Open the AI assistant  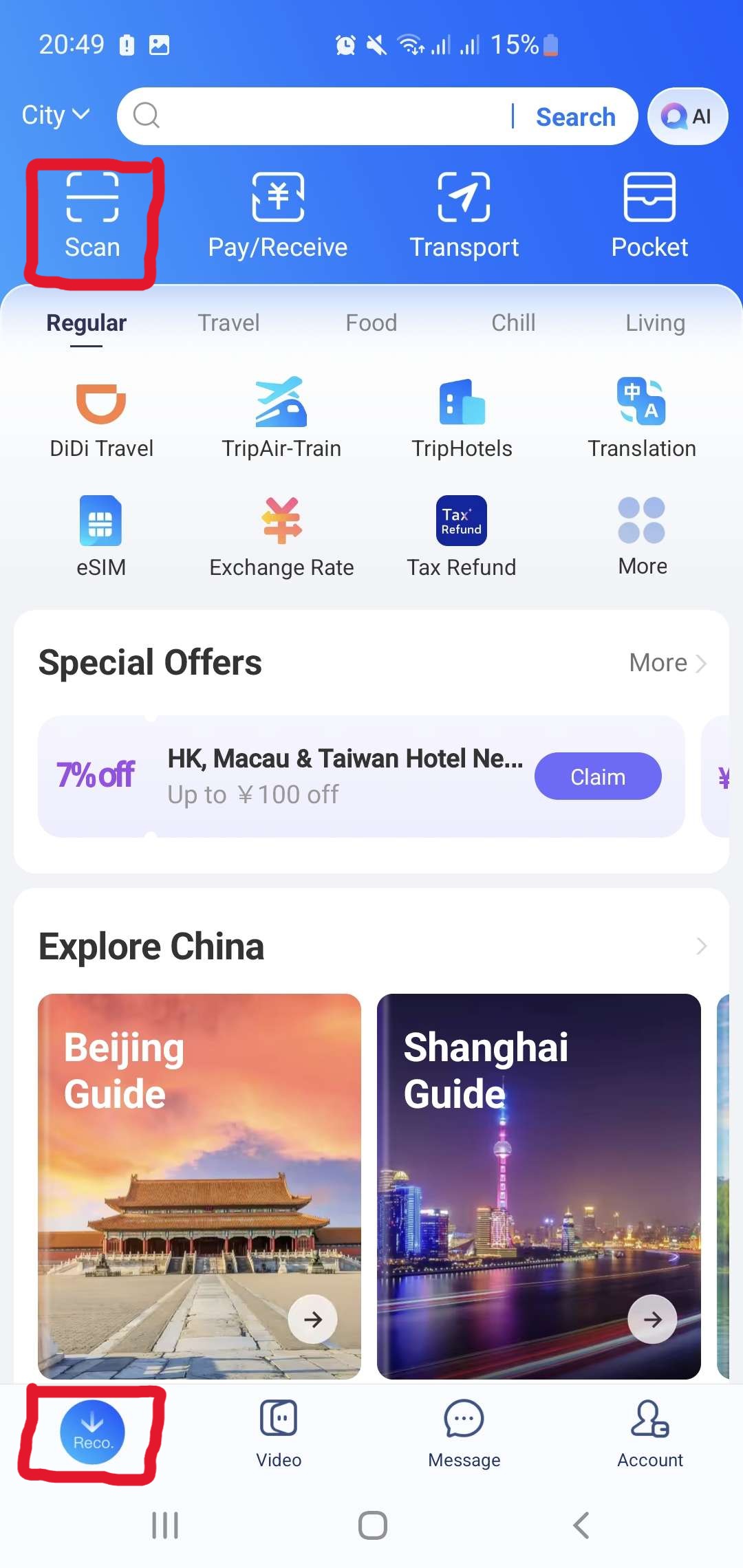pos(687,116)
